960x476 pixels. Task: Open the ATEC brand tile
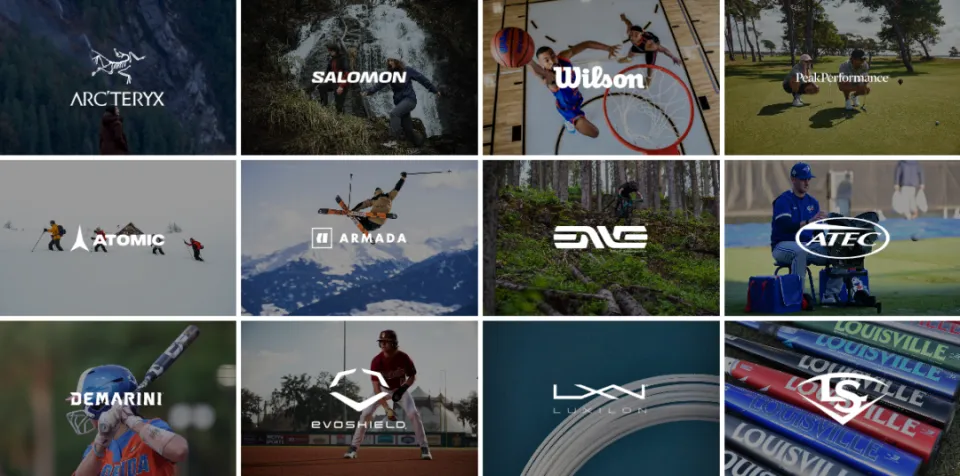pyautogui.click(x=842, y=238)
